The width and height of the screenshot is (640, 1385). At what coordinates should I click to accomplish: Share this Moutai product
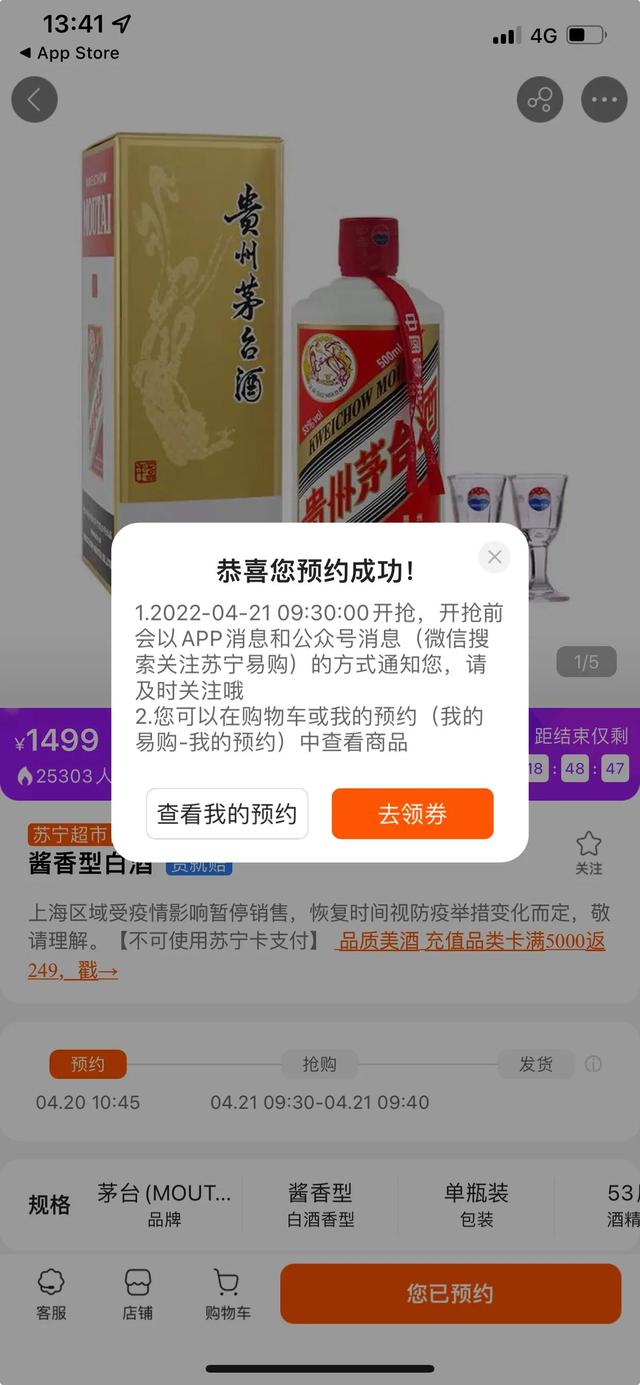coord(540,100)
